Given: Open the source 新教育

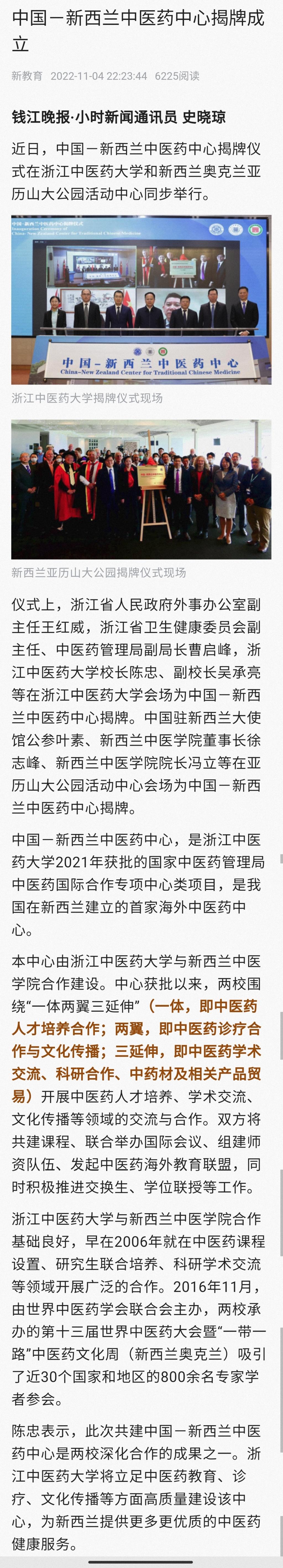Looking at the screenshot, I should [27, 76].
